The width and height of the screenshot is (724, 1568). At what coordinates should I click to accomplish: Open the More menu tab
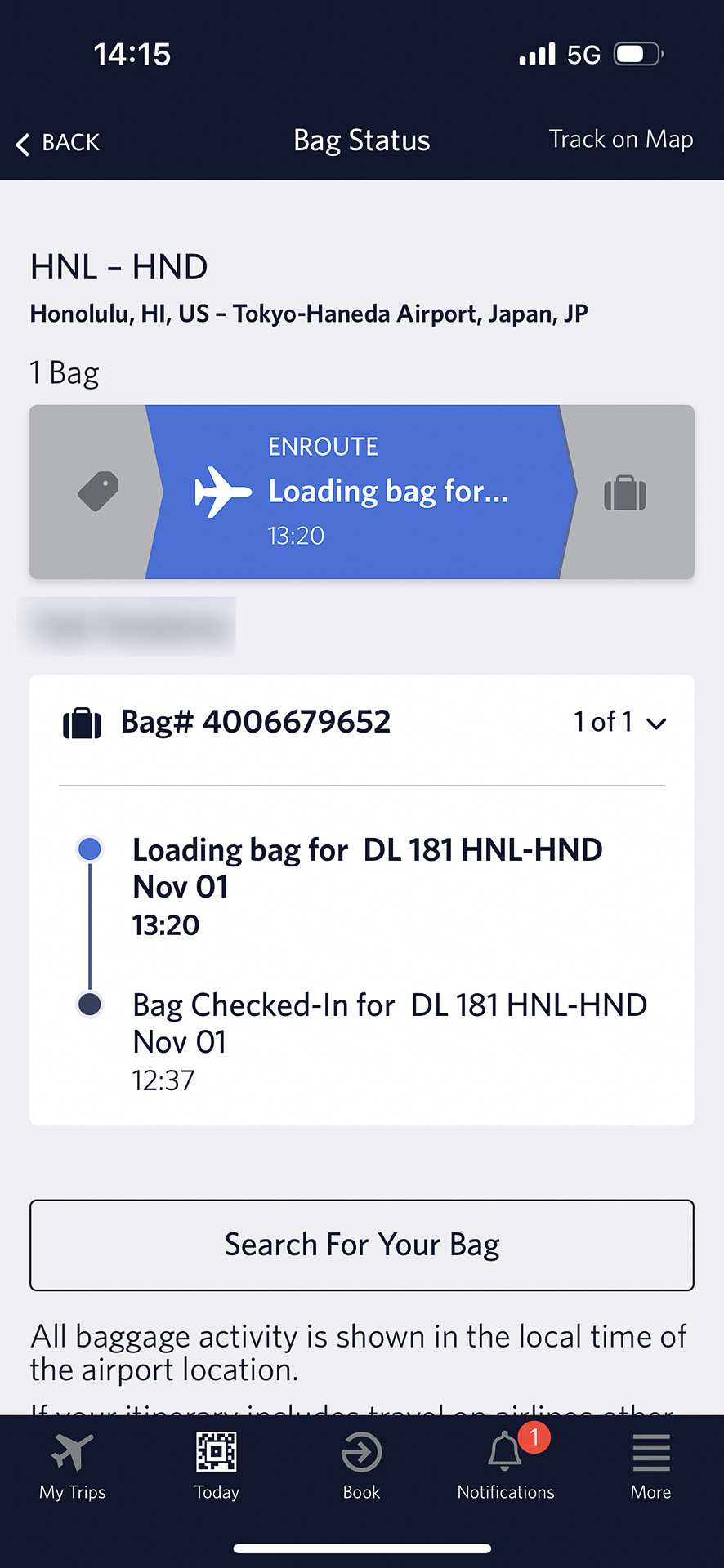pyautogui.click(x=650, y=1467)
